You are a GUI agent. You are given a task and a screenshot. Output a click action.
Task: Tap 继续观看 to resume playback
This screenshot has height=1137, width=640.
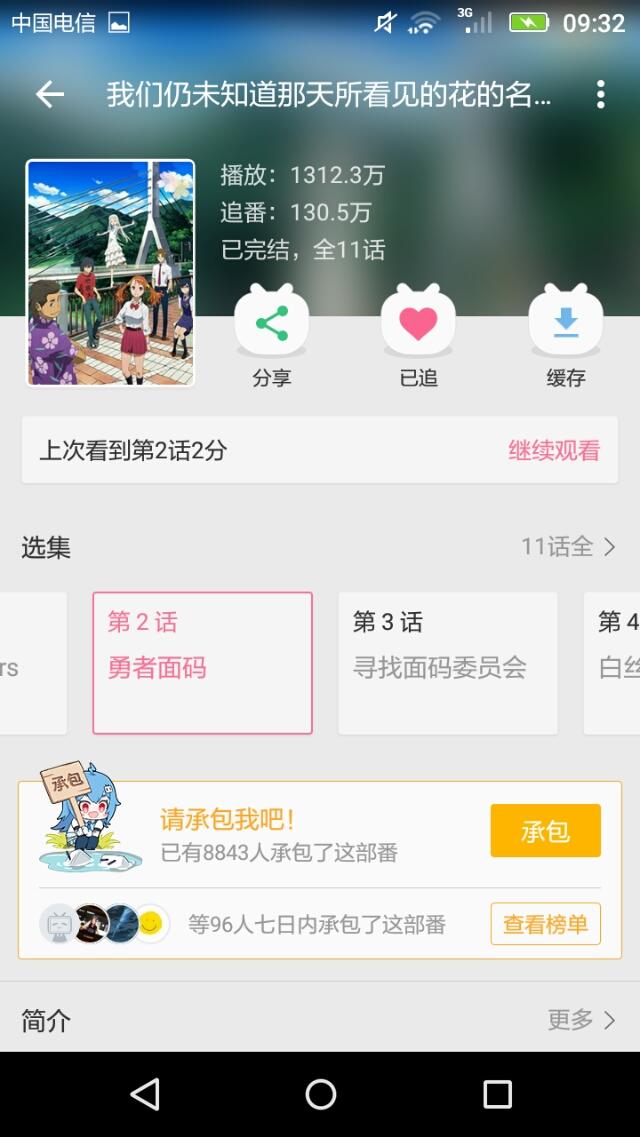click(554, 450)
